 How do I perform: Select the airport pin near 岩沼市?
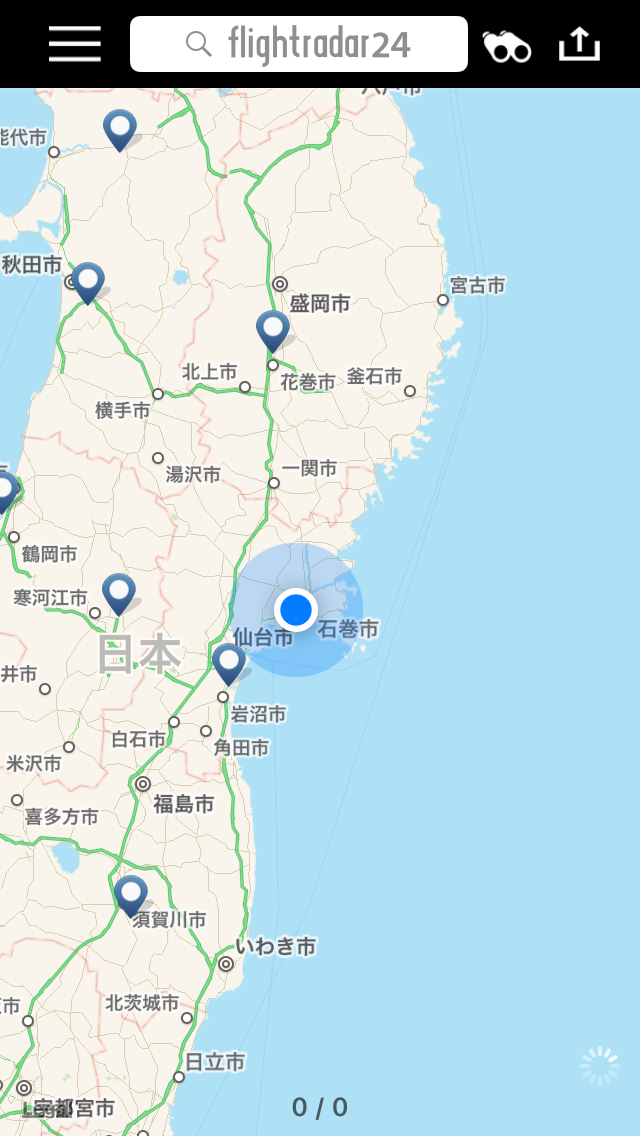tap(229, 663)
